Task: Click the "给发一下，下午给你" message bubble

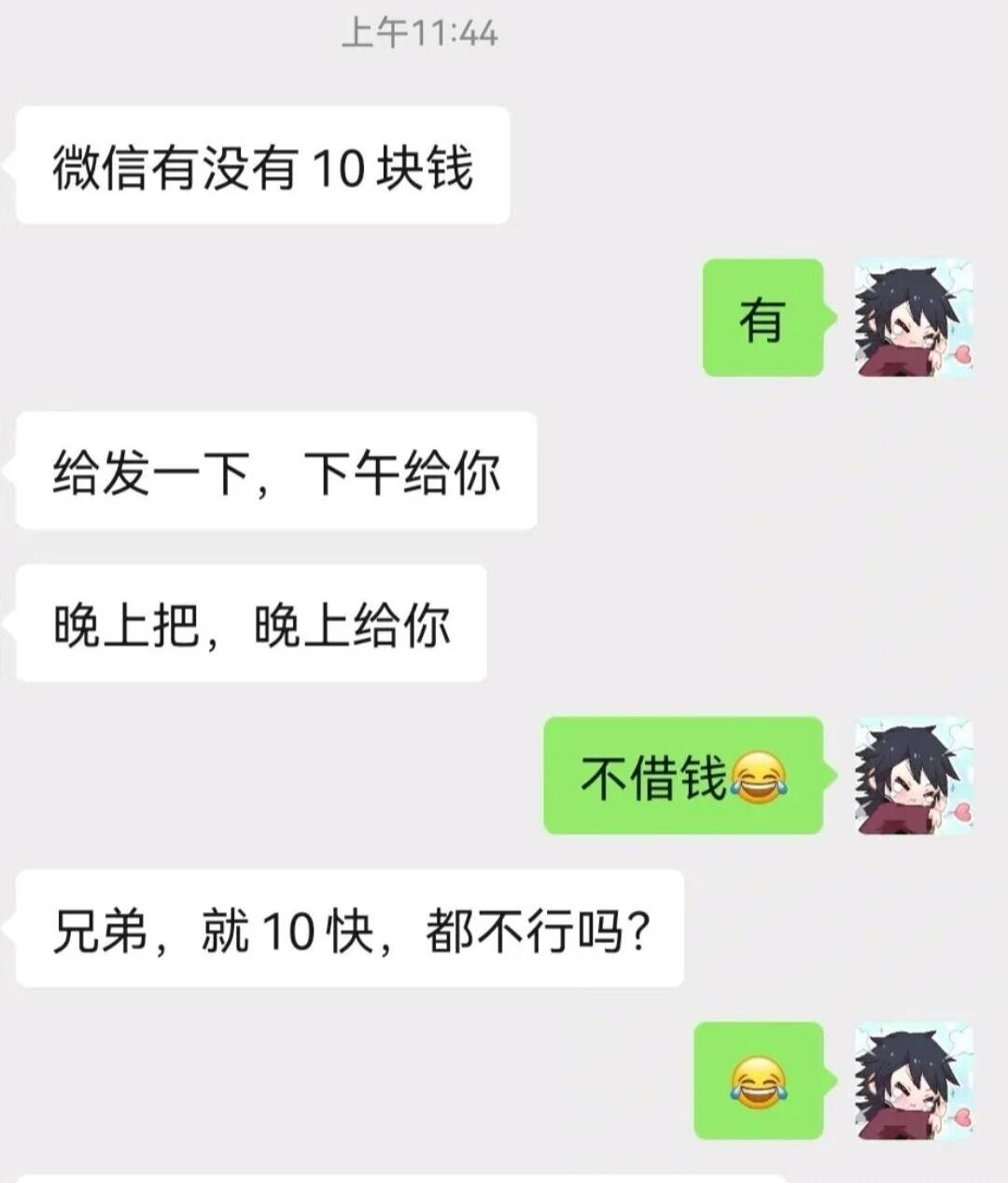Action: [x=271, y=472]
